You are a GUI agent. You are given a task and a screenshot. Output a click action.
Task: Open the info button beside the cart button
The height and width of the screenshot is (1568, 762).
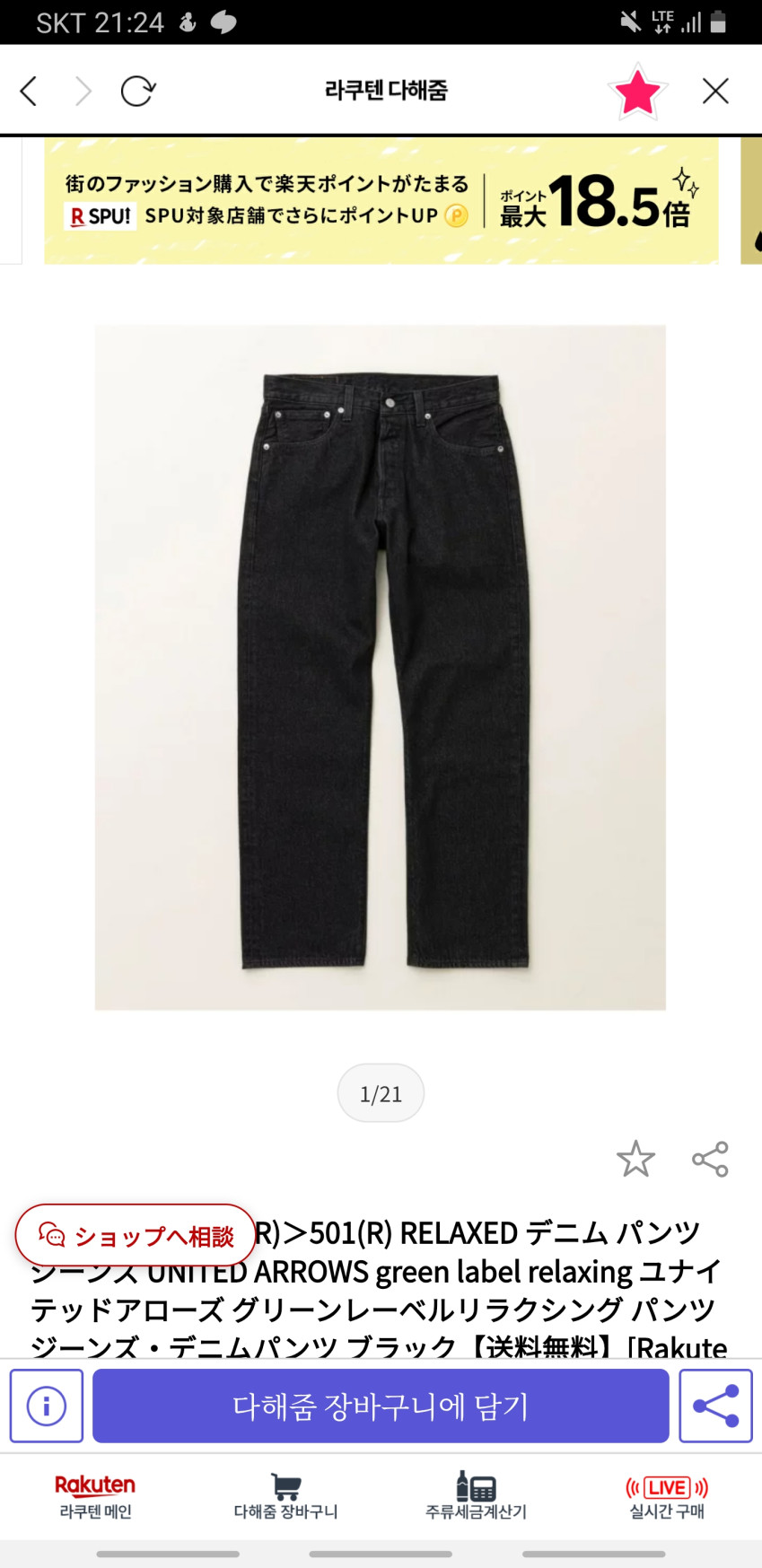[x=47, y=1406]
